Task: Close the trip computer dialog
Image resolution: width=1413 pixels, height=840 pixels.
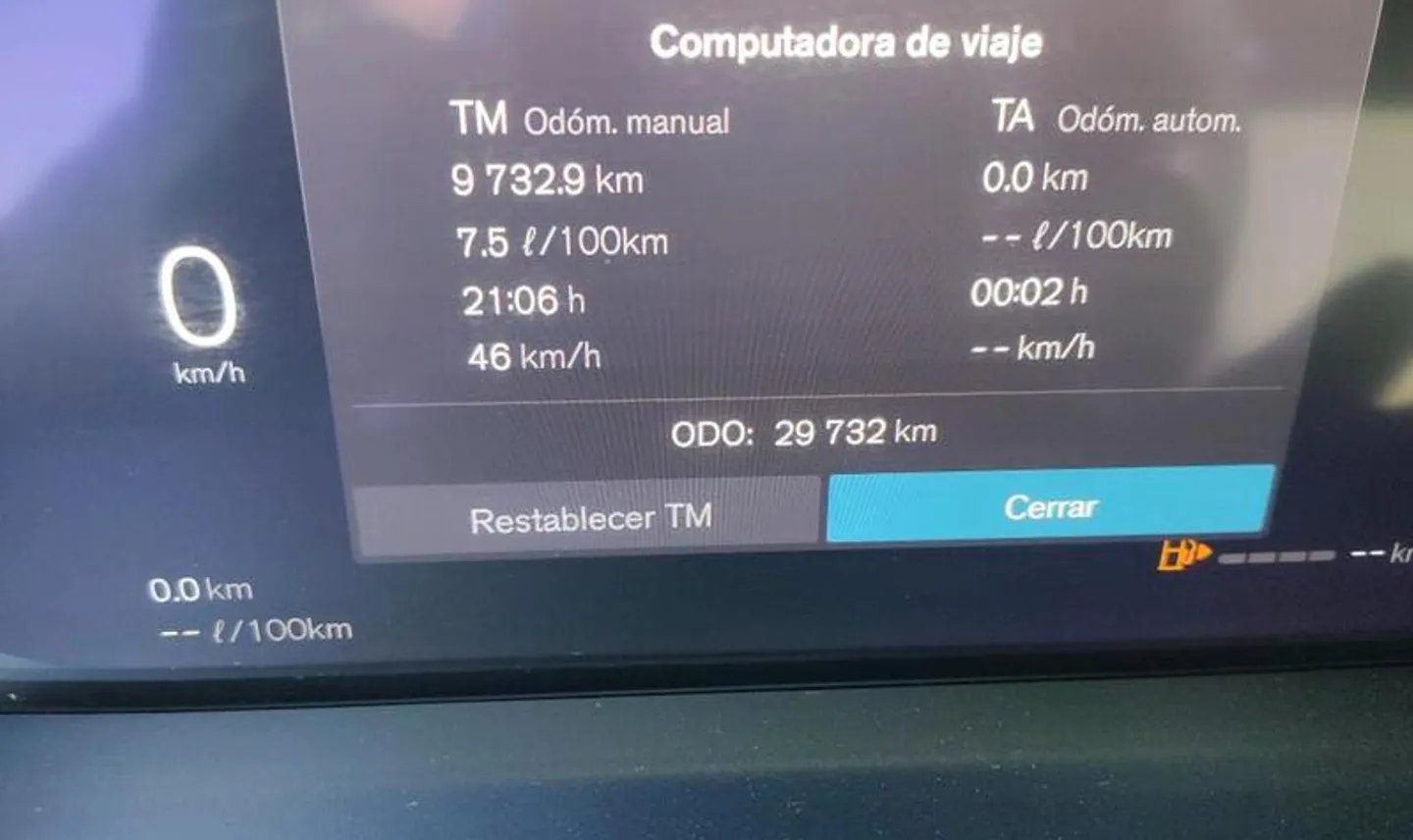Action: coord(1050,505)
